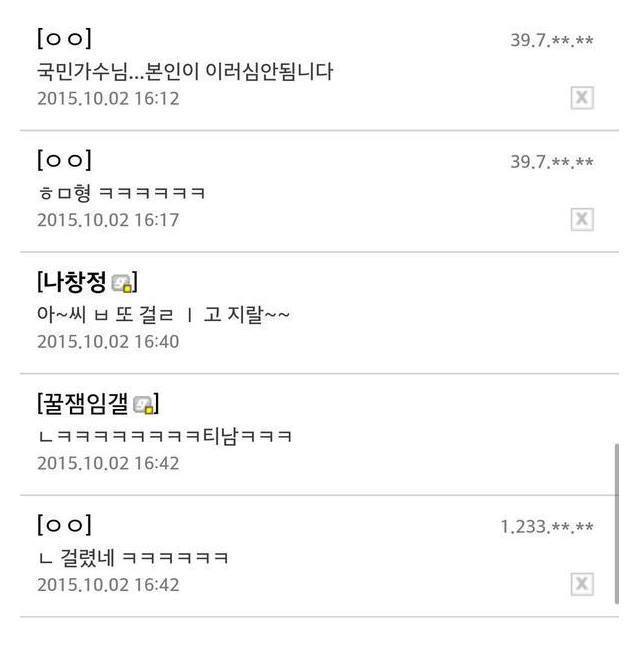Delete the comment posted at 16:17
The image size is (644, 659).
pos(581,220)
